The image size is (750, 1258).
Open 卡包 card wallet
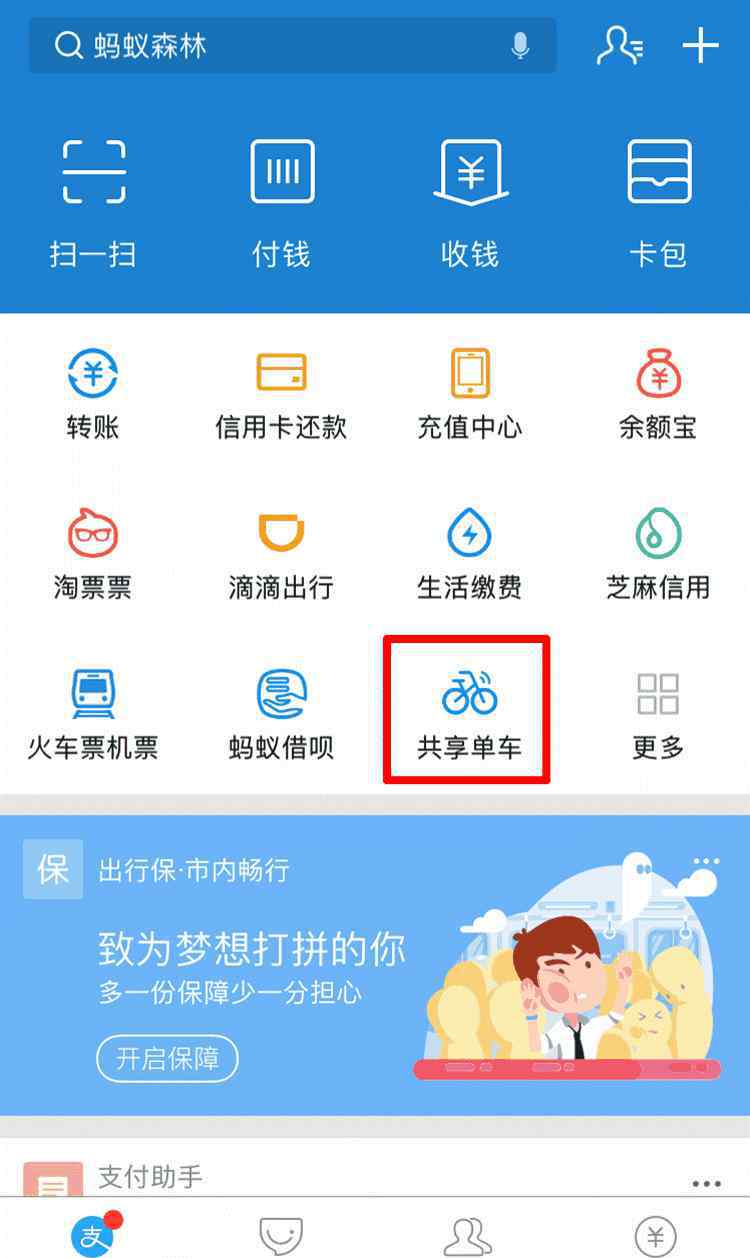[658, 204]
